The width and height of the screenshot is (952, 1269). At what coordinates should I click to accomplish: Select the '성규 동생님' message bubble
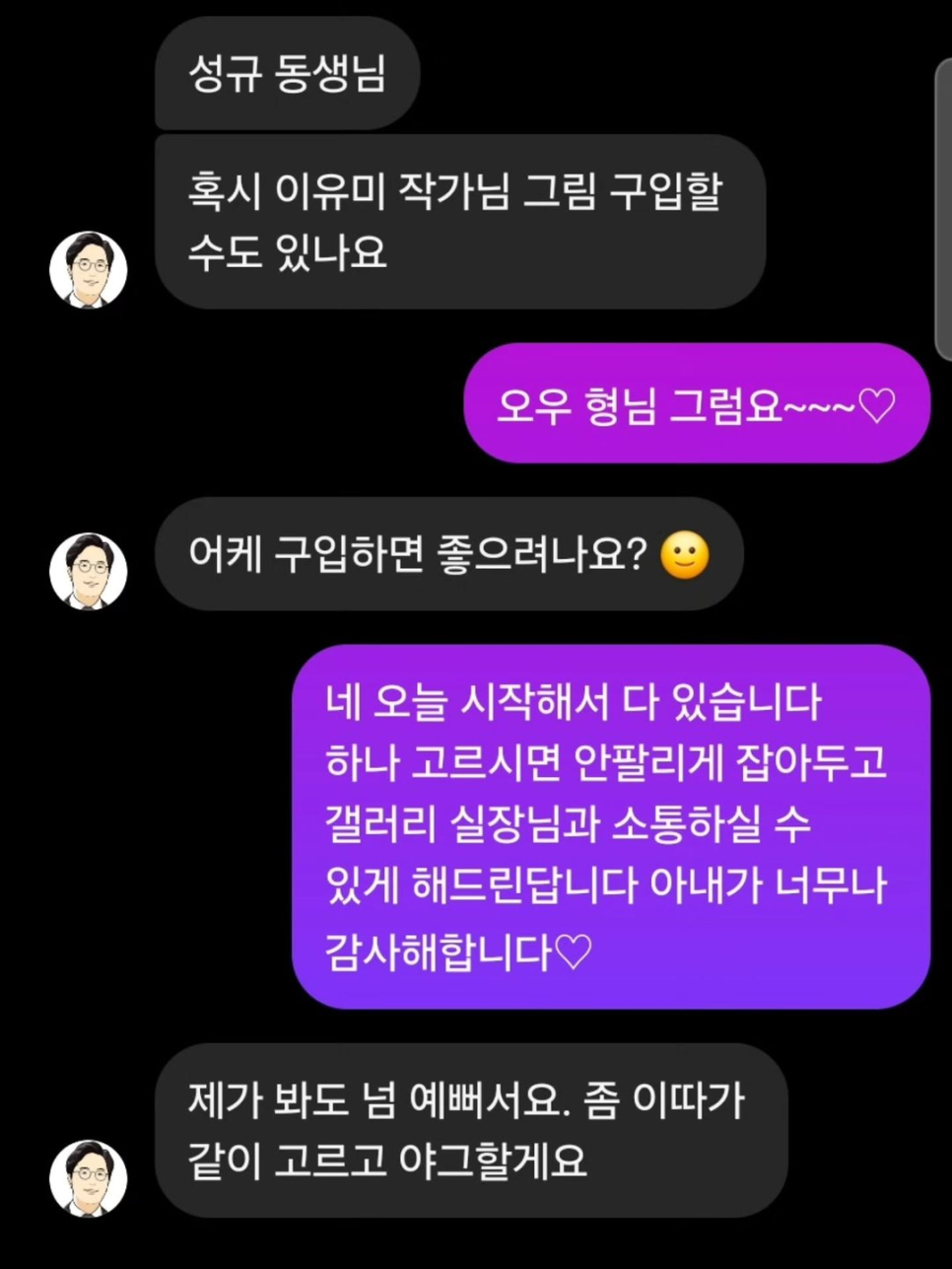click(x=286, y=74)
